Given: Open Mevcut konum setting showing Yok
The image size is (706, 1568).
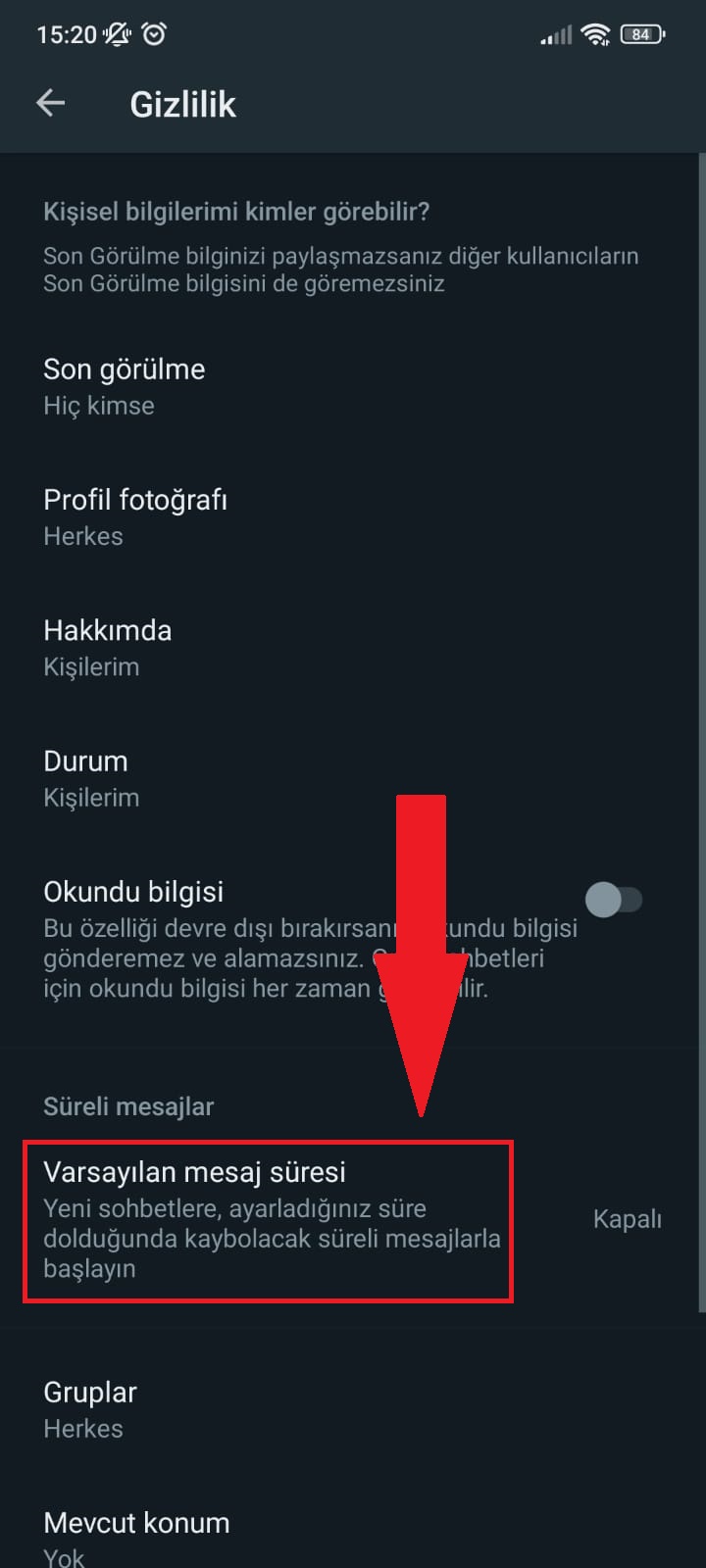Looking at the screenshot, I should pyautogui.click(x=135, y=1537).
